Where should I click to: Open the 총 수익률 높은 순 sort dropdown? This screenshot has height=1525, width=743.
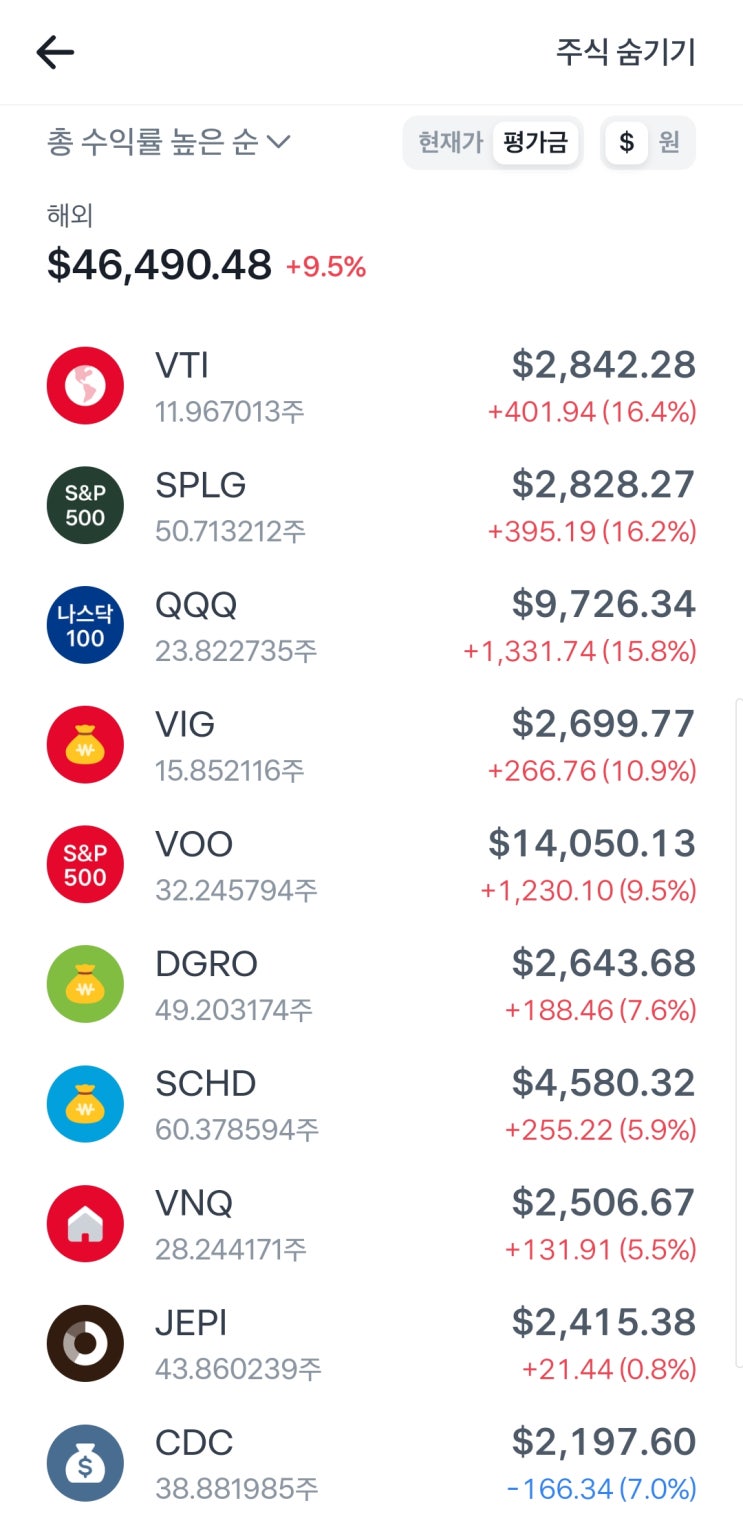click(x=168, y=143)
